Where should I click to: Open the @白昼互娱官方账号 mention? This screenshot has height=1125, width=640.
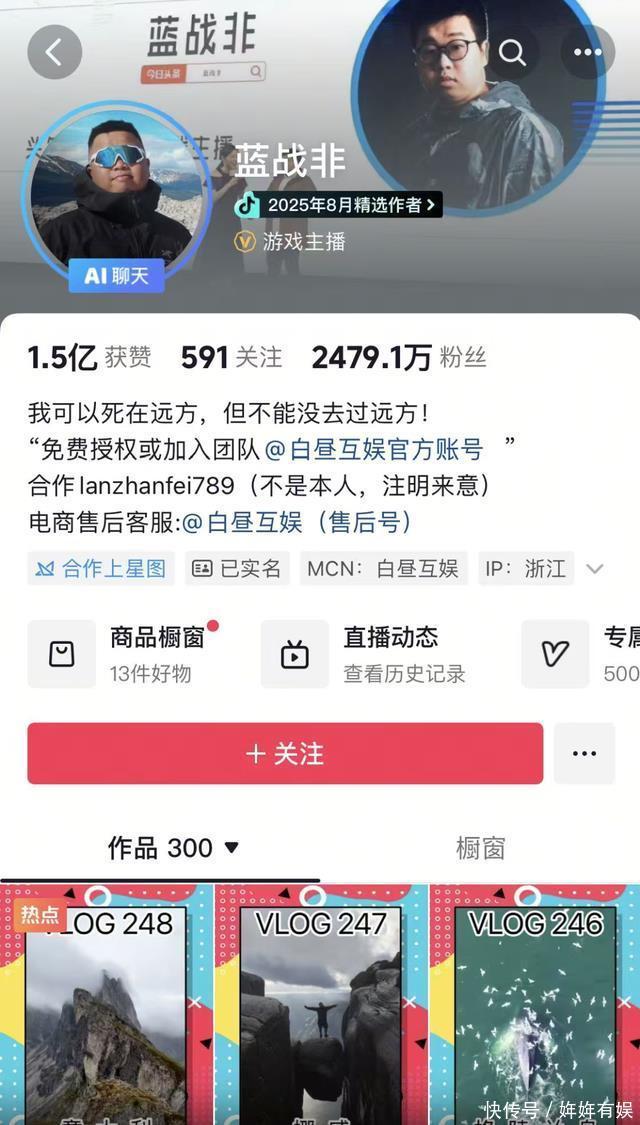coord(373,449)
